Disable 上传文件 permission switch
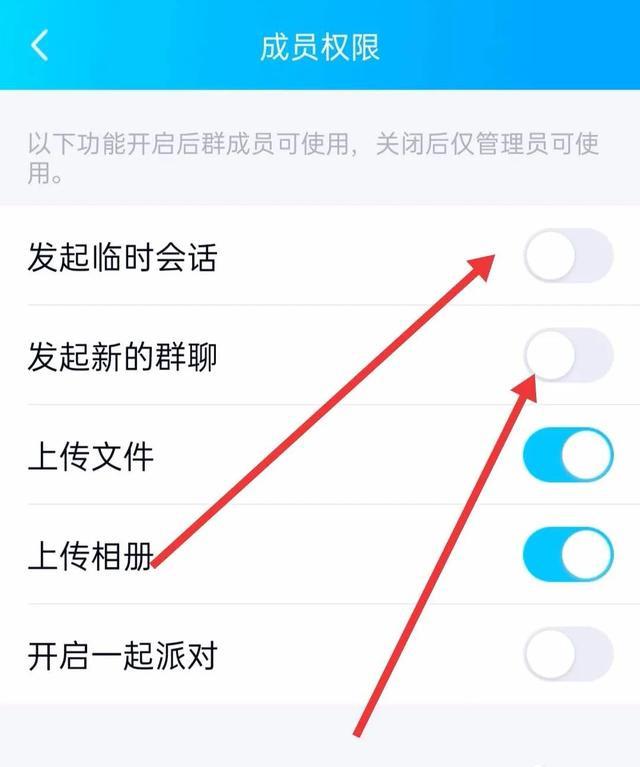Screen dimensions: 640x767 (x=567, y=456)
